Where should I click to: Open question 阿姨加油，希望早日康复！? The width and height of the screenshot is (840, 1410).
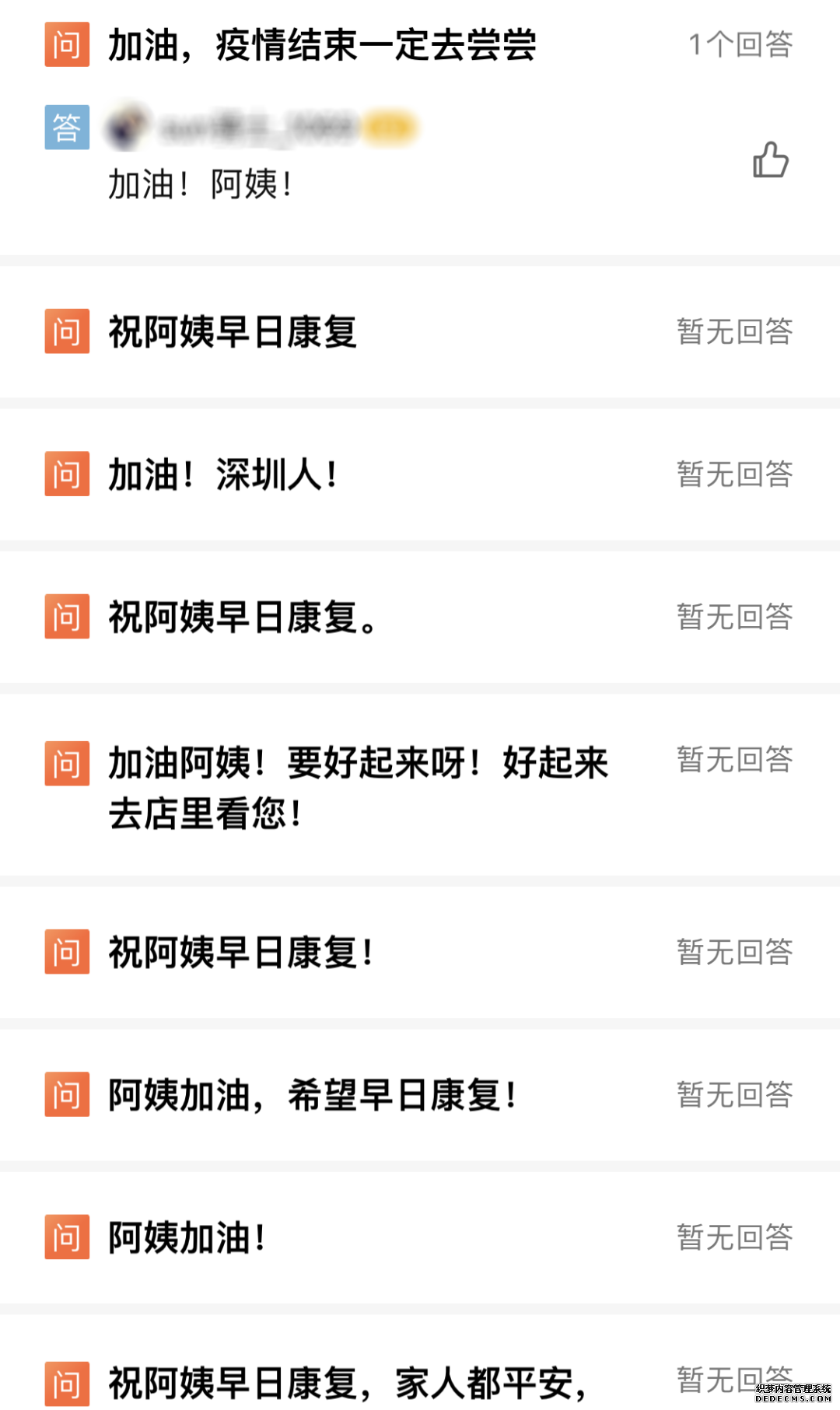tap(312, 1095)
